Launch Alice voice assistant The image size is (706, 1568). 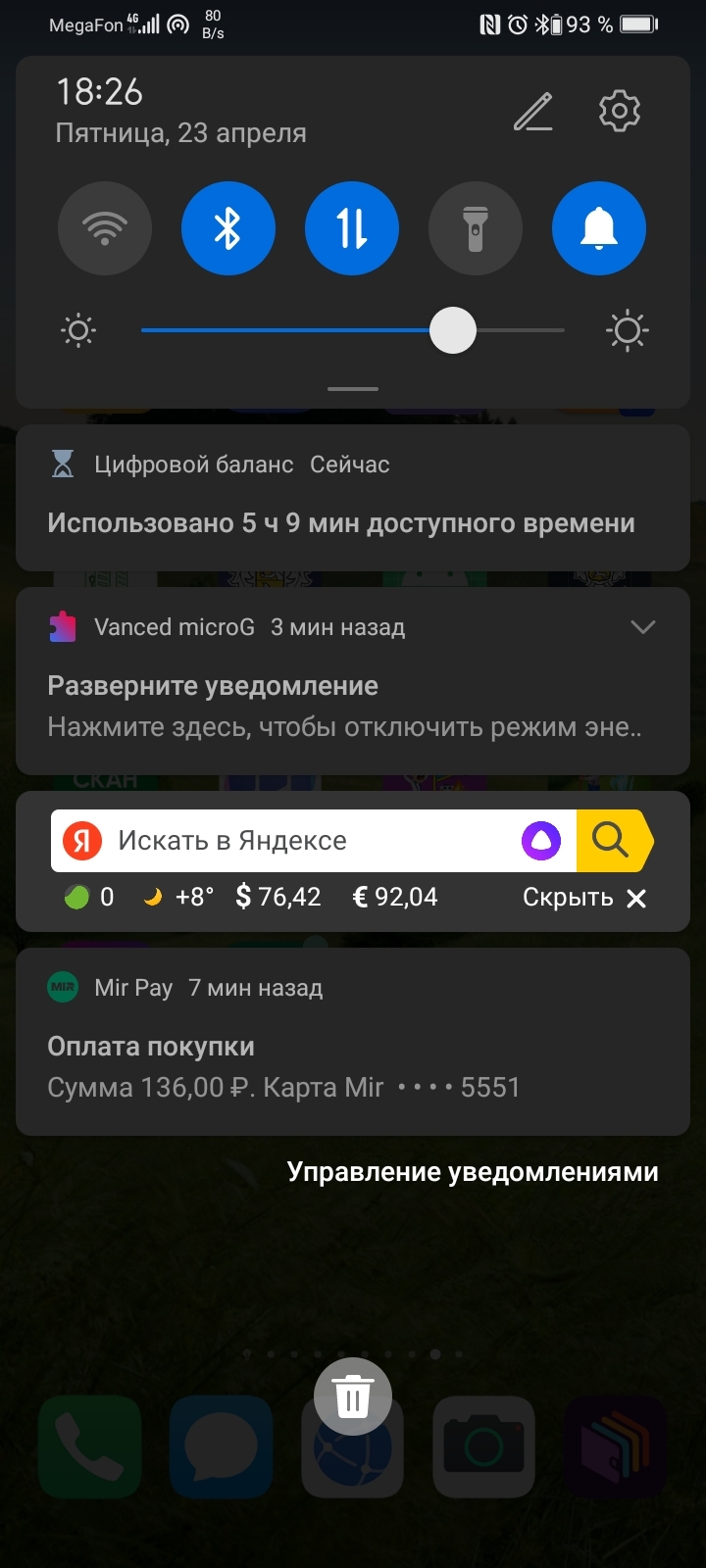coord(540,841)
